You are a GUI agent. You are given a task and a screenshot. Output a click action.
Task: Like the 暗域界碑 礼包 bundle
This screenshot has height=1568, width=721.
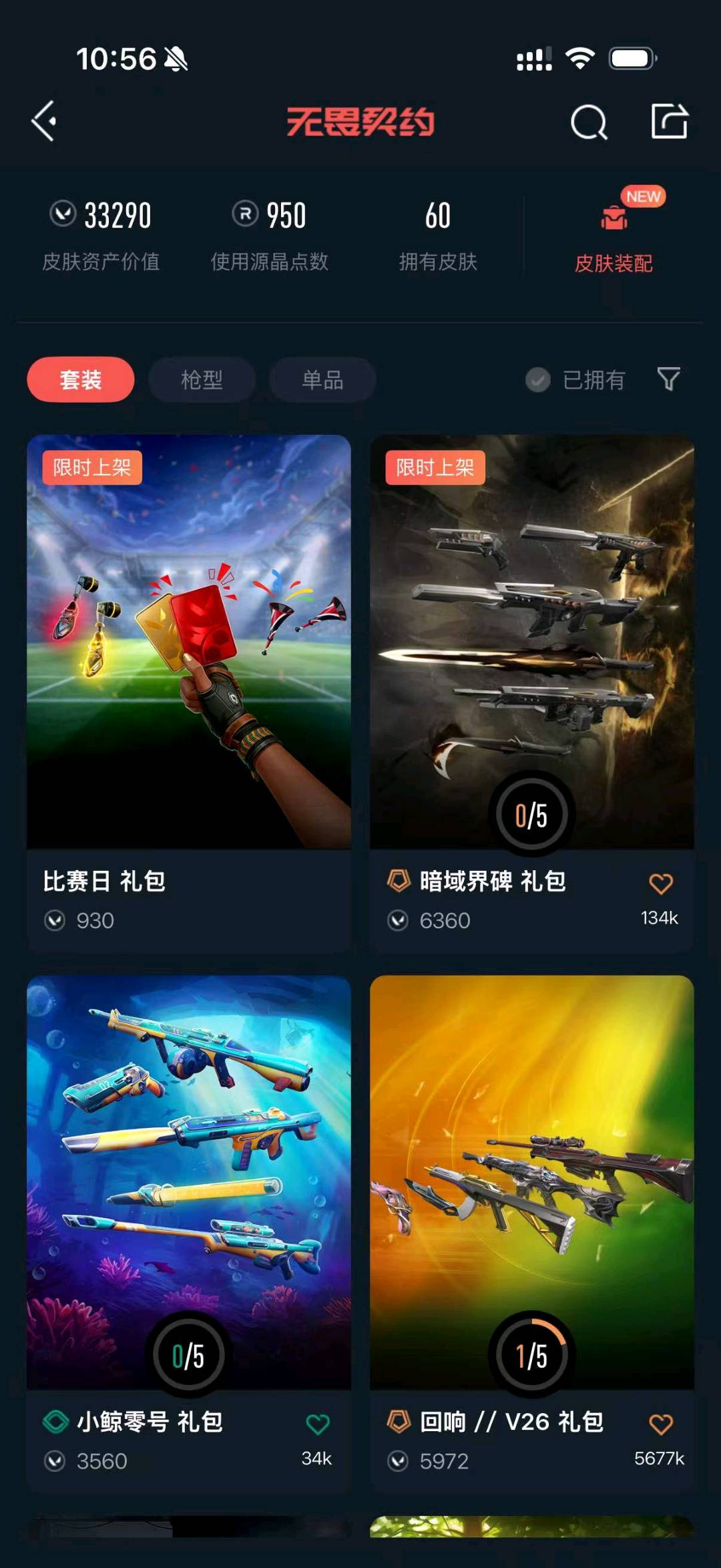tap(660, 884)
